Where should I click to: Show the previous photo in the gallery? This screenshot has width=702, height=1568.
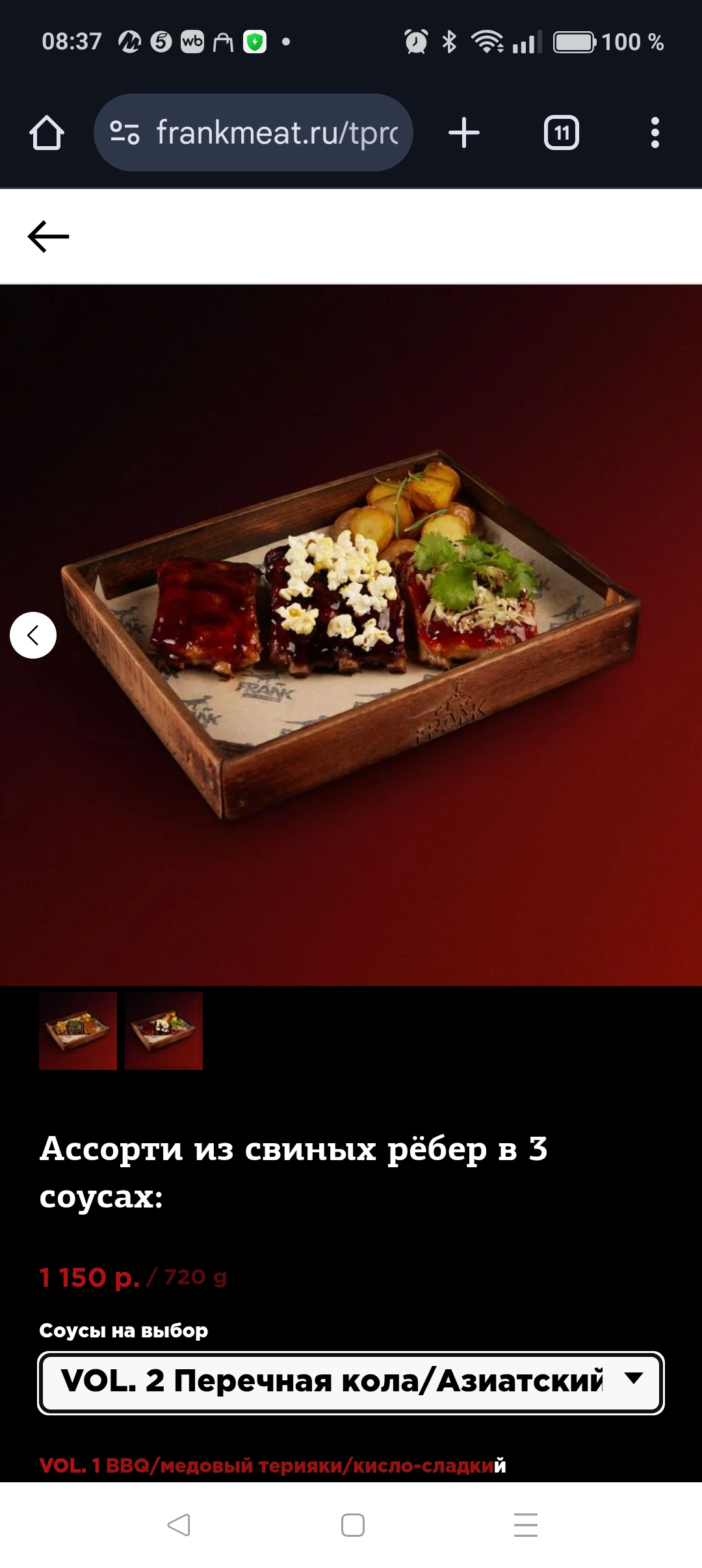point(33,635)
